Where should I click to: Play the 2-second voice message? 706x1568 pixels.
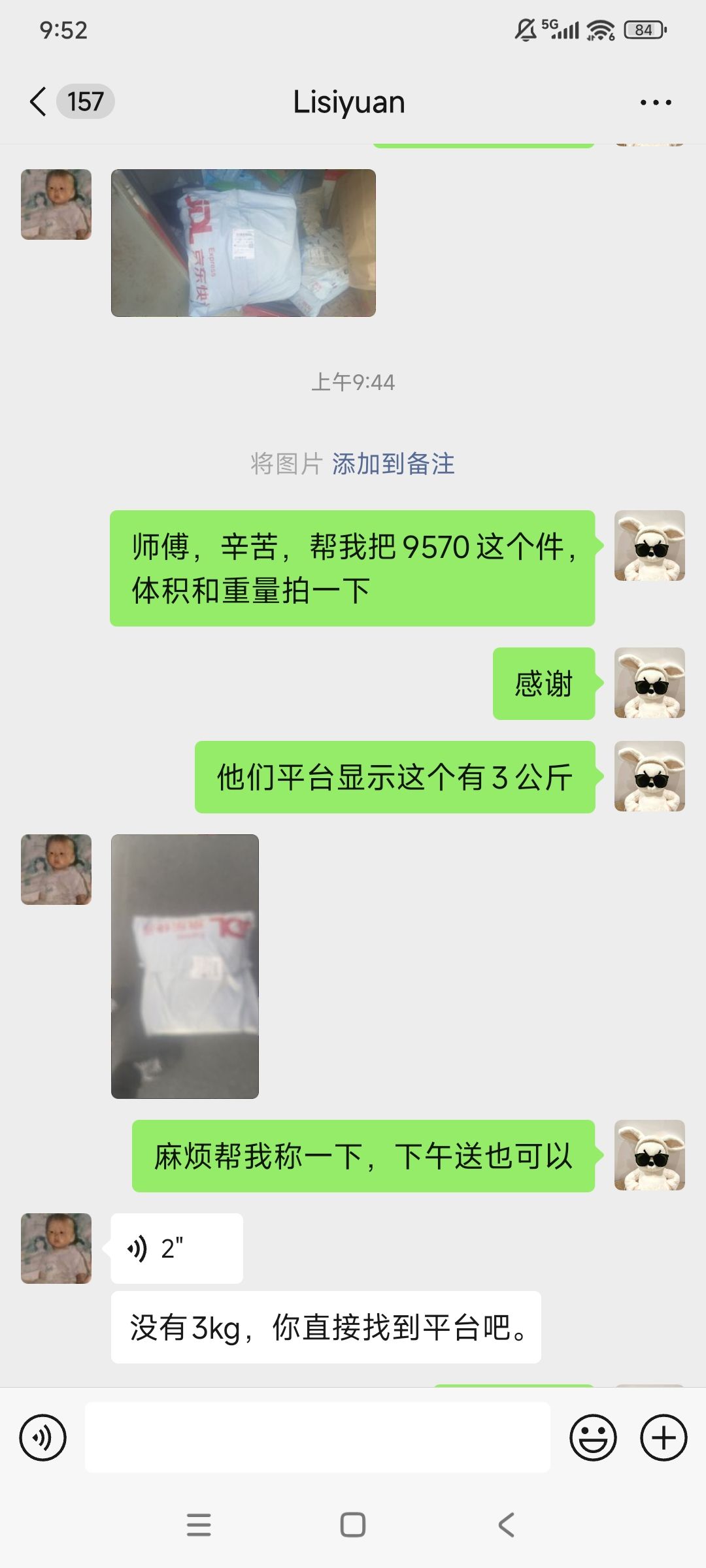click(x=176, y=1249)
